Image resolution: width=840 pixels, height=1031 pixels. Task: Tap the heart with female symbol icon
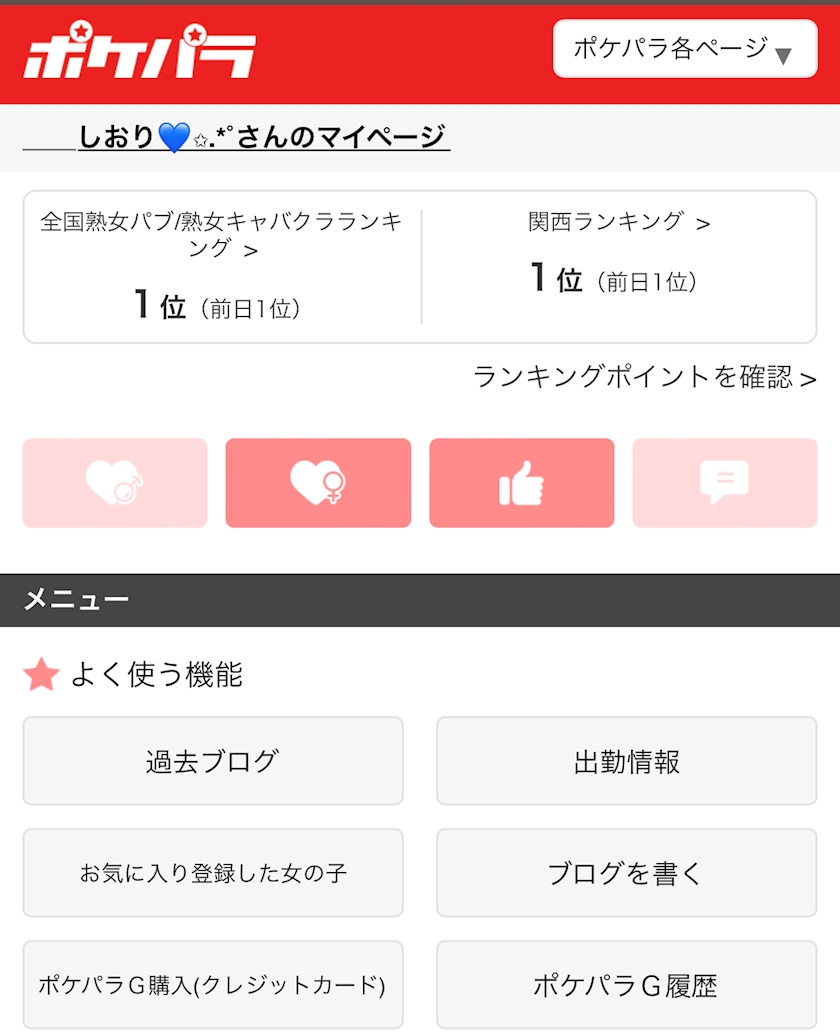tap(318, 483)
